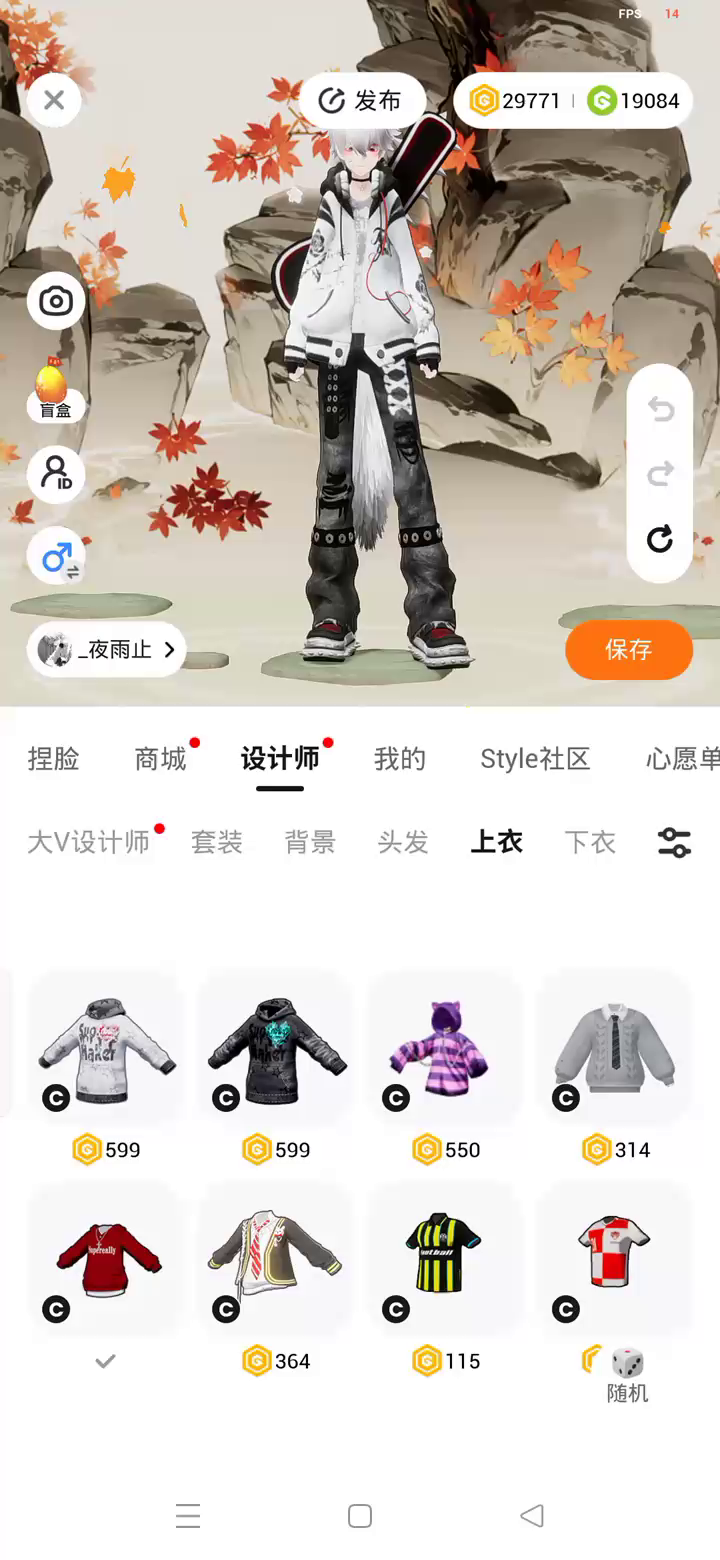Open the filter settings icon
This screenshot has height=1560, width=720.
pyautogui.click(x=674, y=842)
